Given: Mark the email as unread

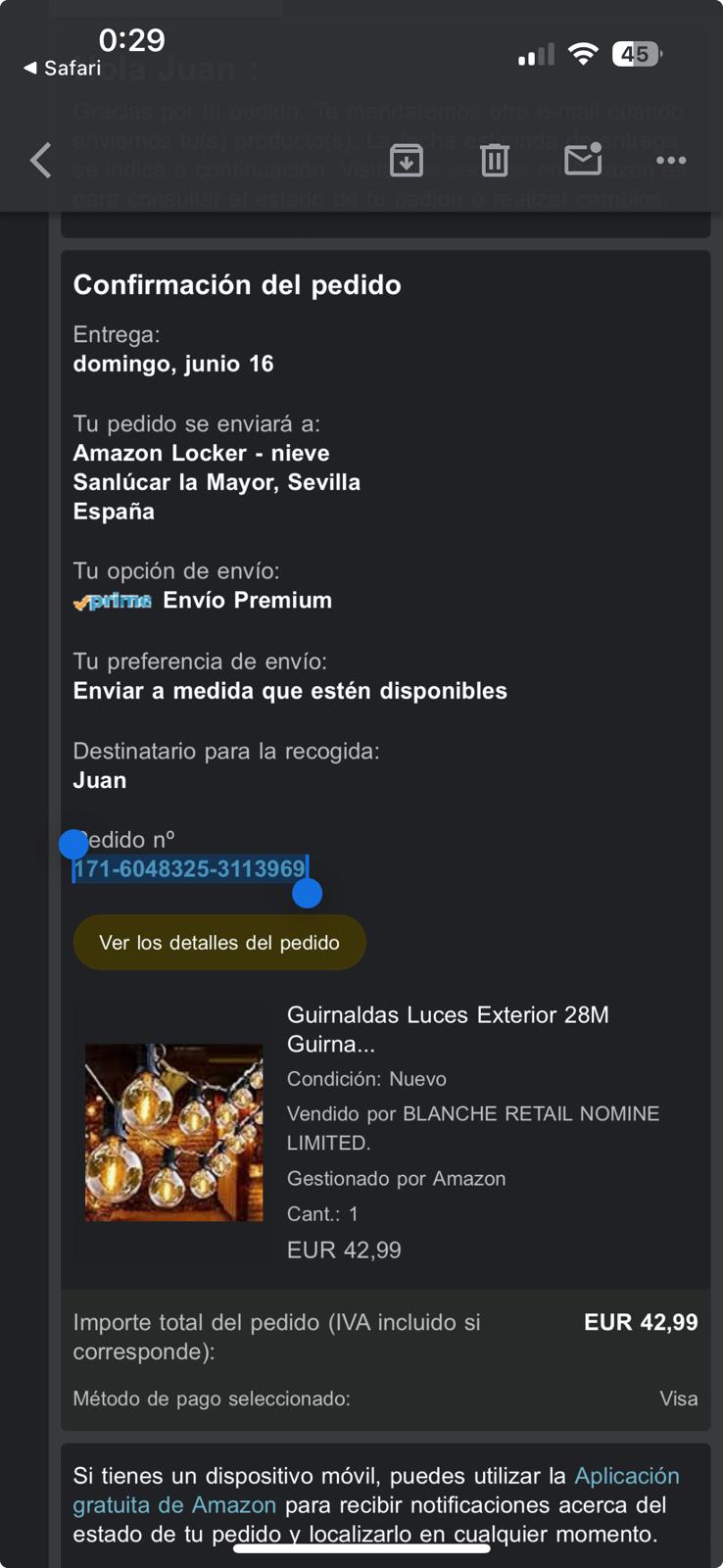Looking at the screenshot, I should pyautogui.click(x=583, y=159).
